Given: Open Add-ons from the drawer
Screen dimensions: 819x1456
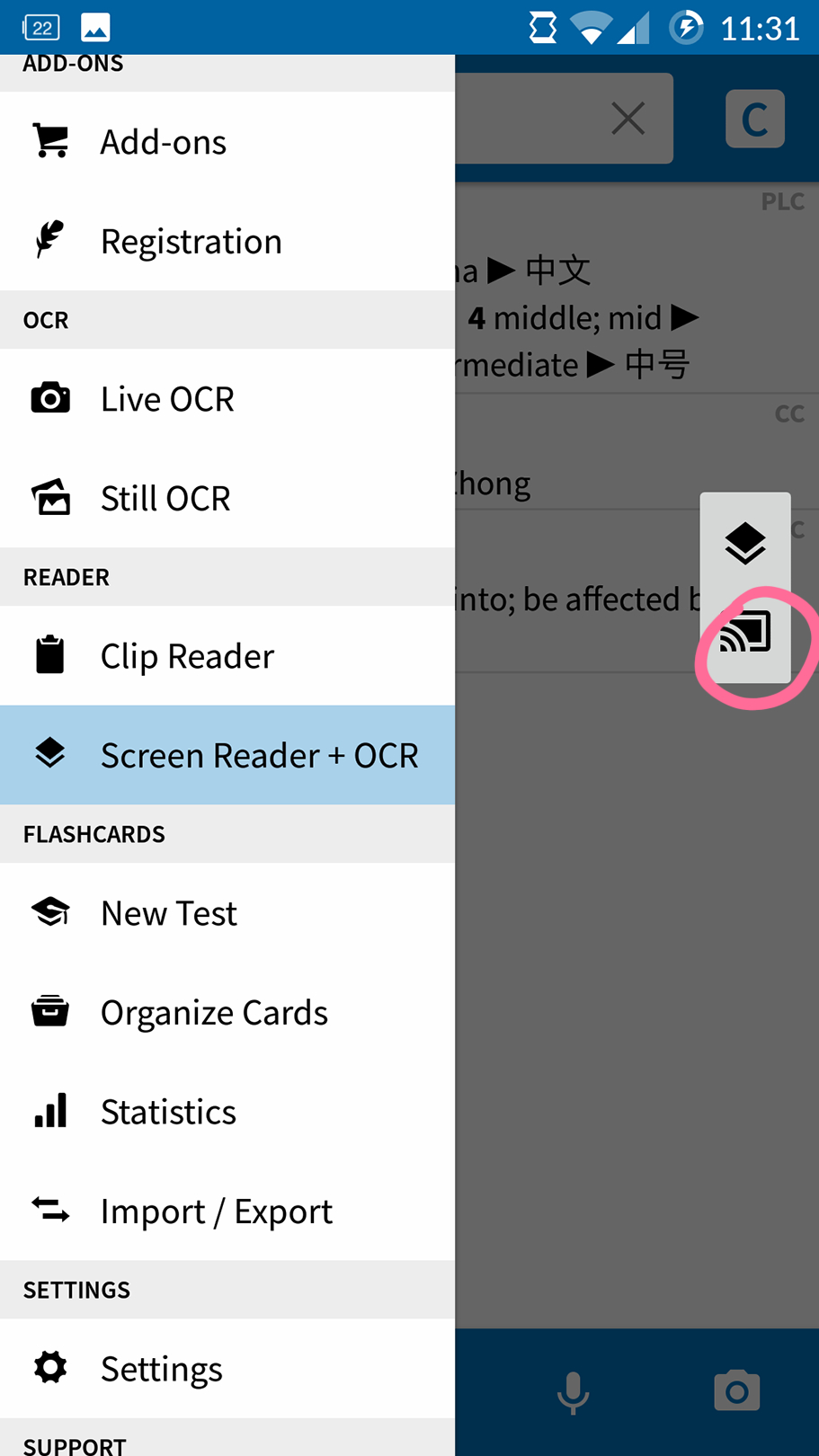Looking at the screenshot, I should tap(227, 142).
